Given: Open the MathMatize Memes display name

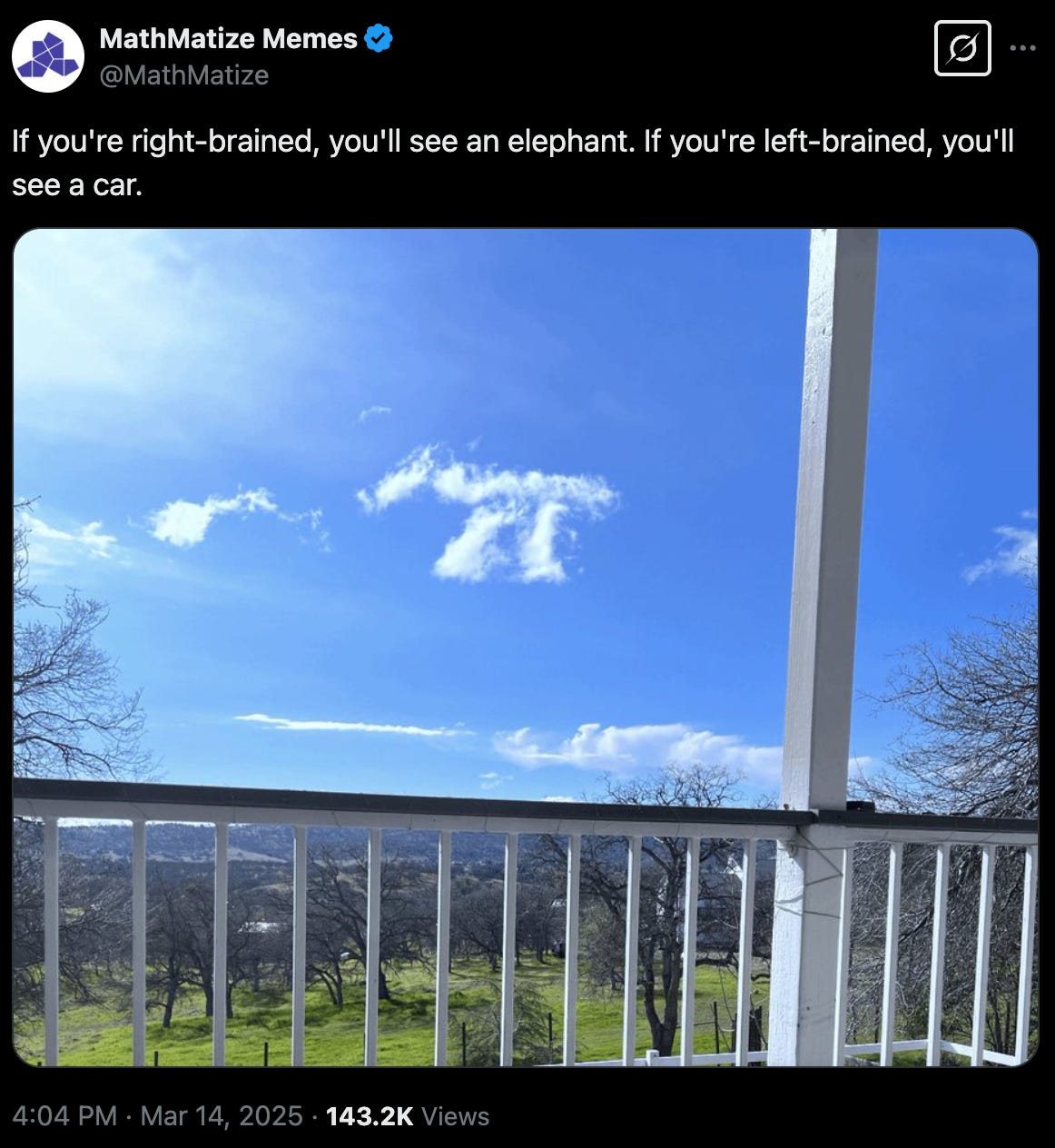Looking at the screenshot, I should click(x=228, y=39).
